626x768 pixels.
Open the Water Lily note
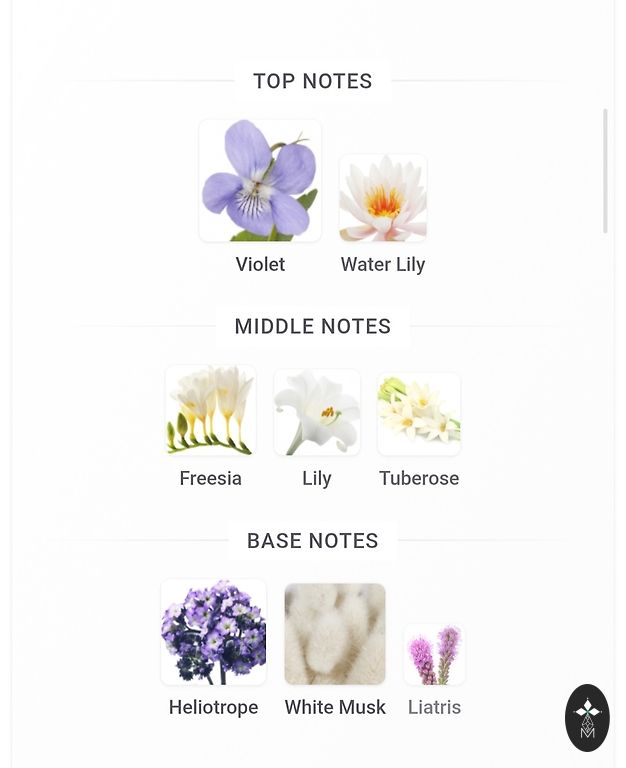tap(383, 199)
